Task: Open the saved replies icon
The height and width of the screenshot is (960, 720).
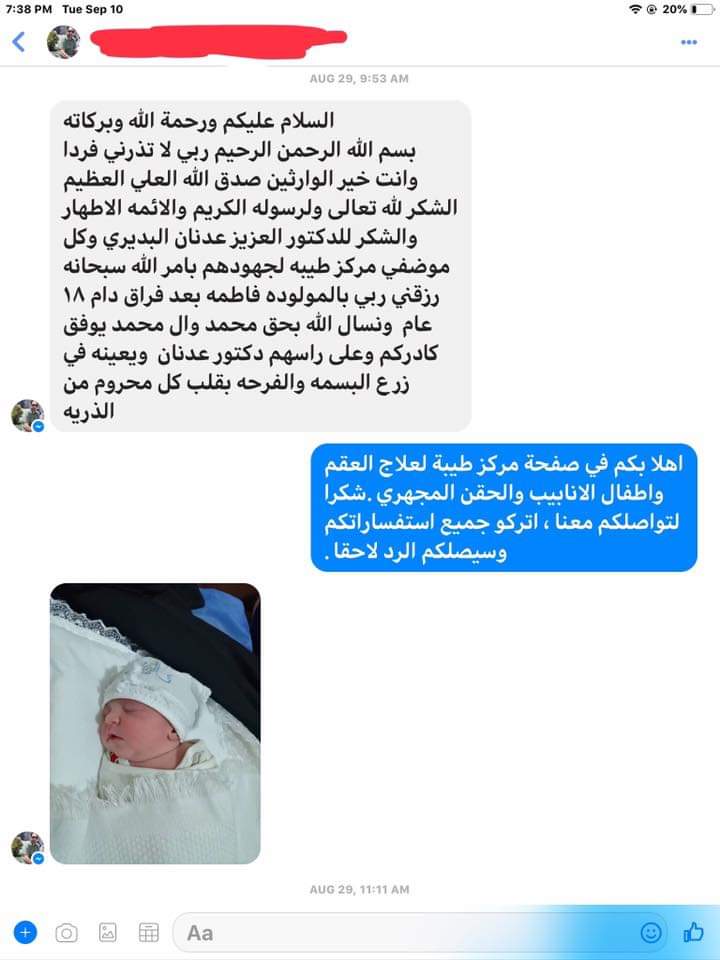Action: click(x=148, y=932)
